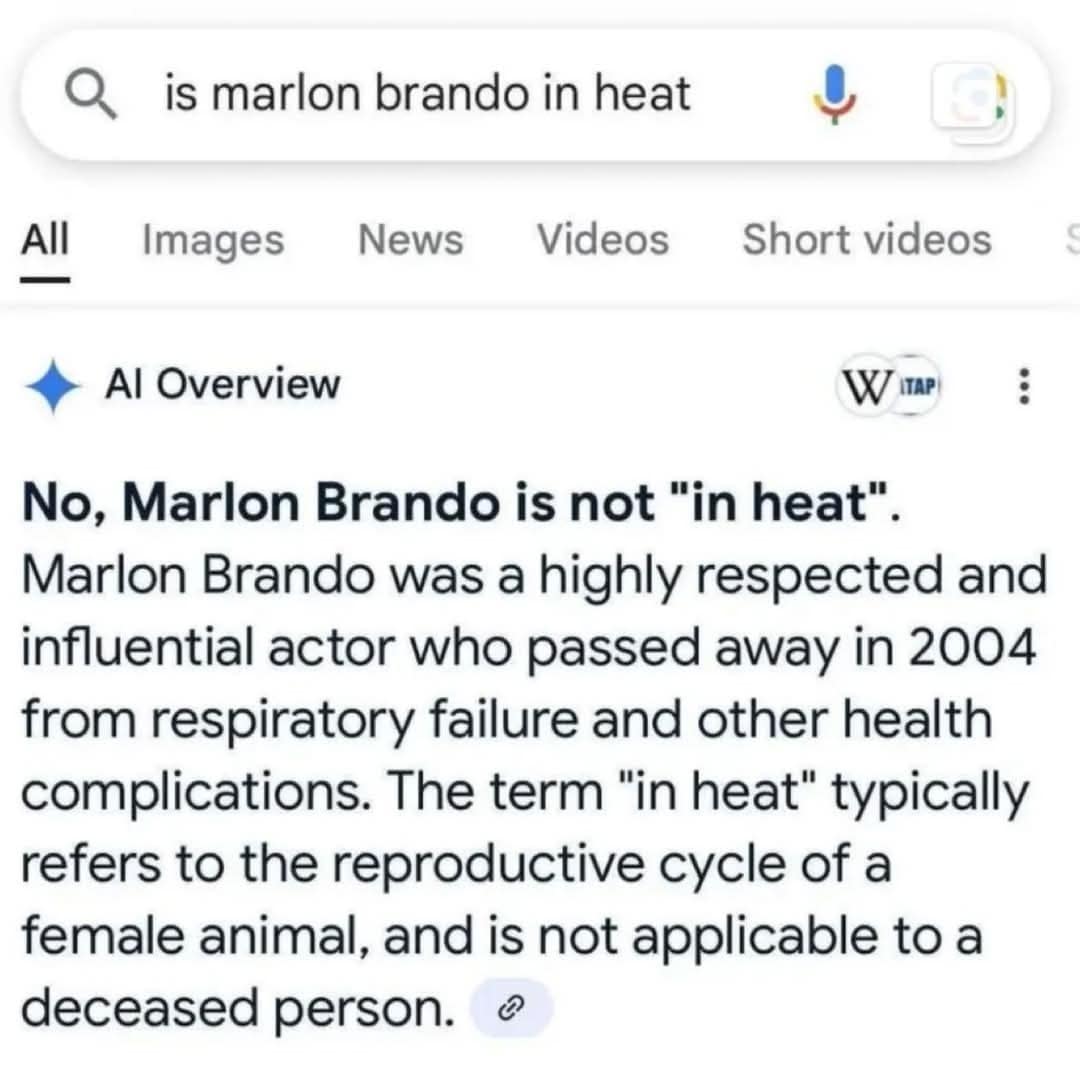Open the AI Overview three-dot menu

pyautogui.click(x=1022, y=386)
